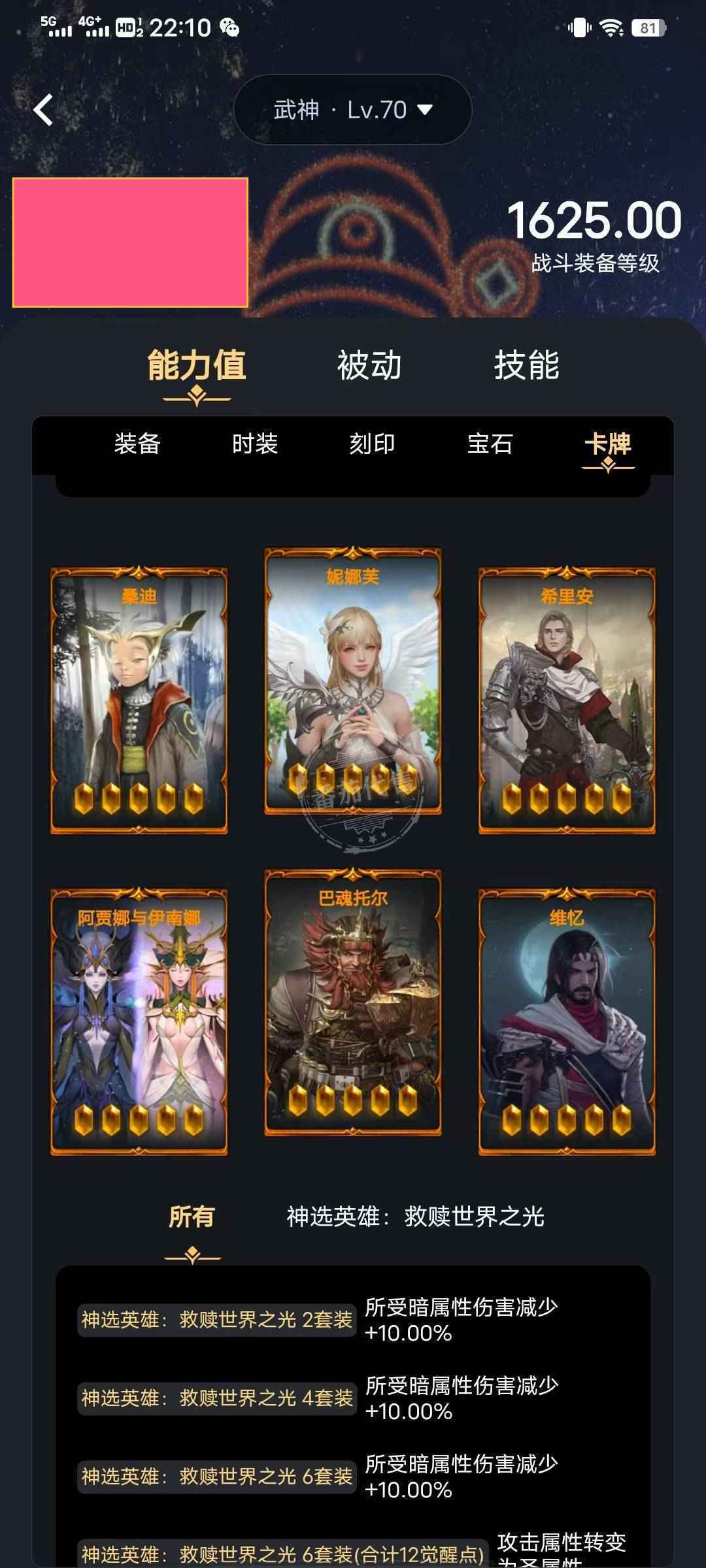This screenshot has height=1568, width=706.
Task: Select the 神选英雄：救赎世界之光 set filter
Action: click(x=415, y=1217)
